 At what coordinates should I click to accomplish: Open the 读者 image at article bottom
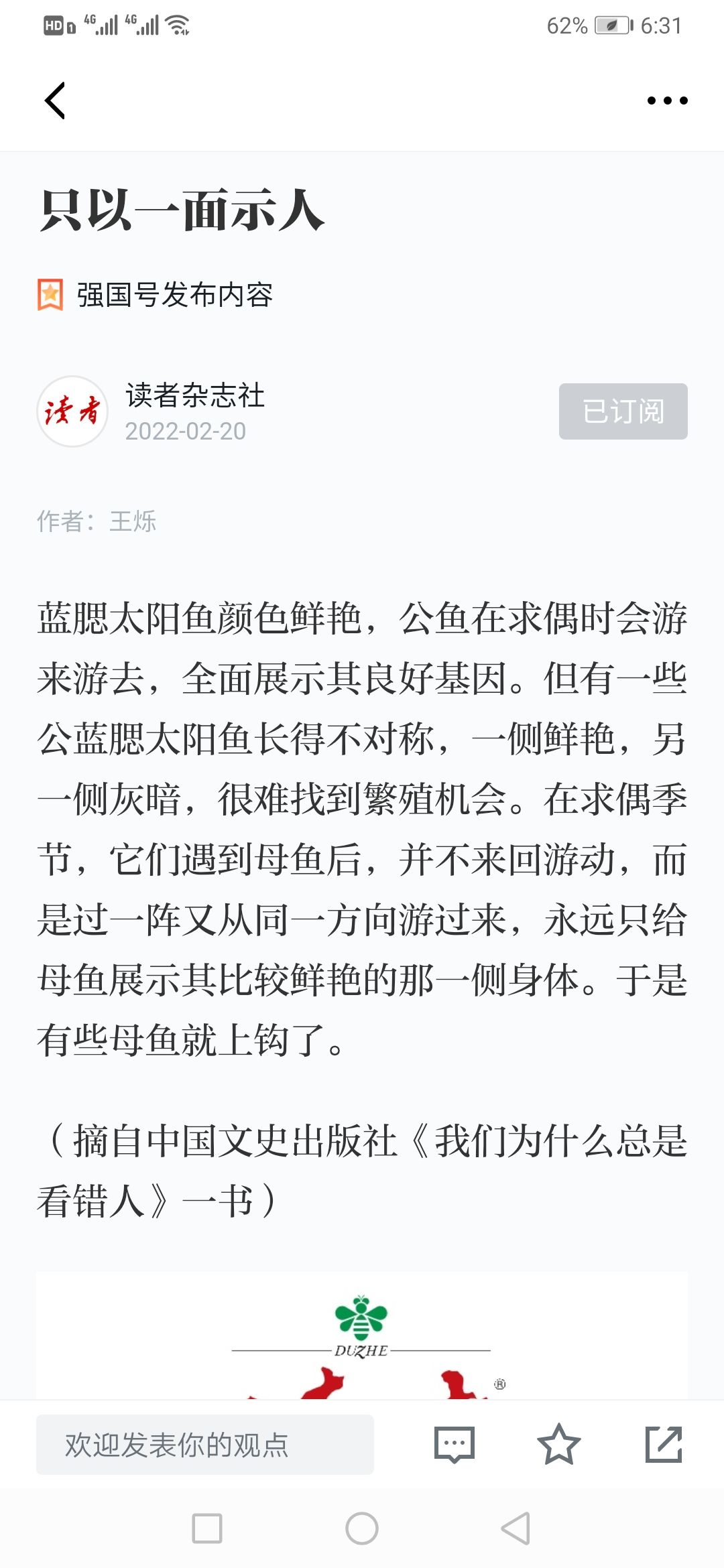pos(362,1335)
